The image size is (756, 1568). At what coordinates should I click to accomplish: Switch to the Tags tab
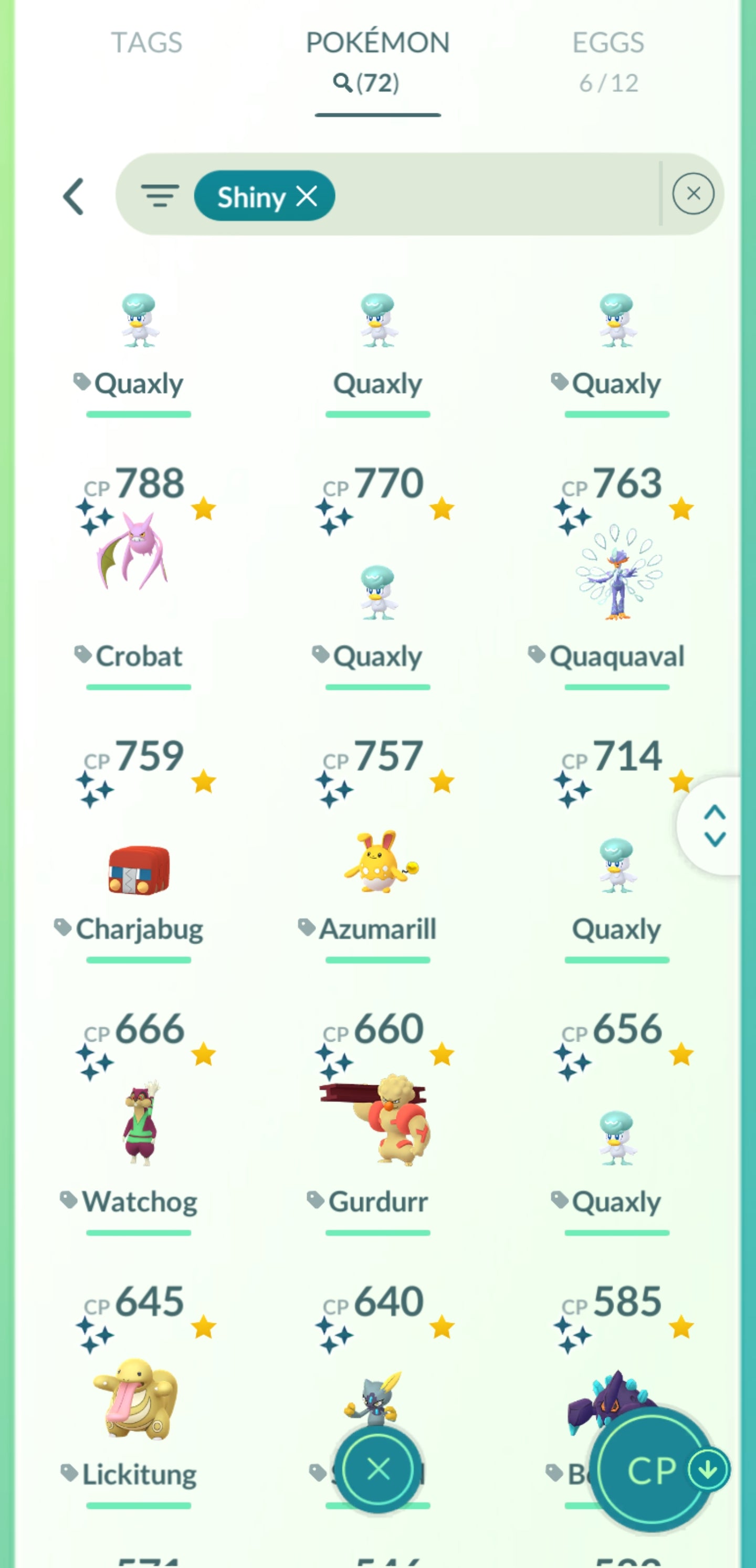pos(146,43)
